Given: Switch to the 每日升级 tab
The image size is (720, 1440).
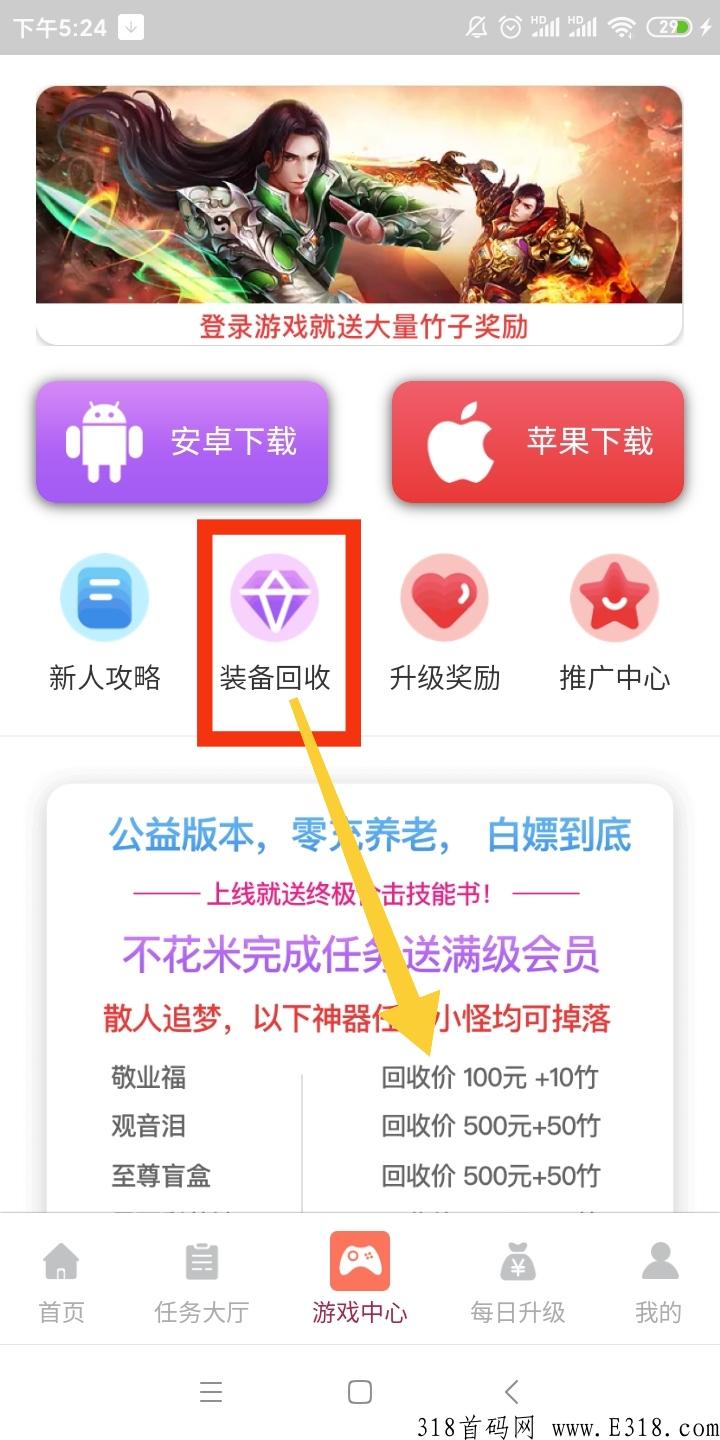Looking at the screenshot, I should point(518,1282).
